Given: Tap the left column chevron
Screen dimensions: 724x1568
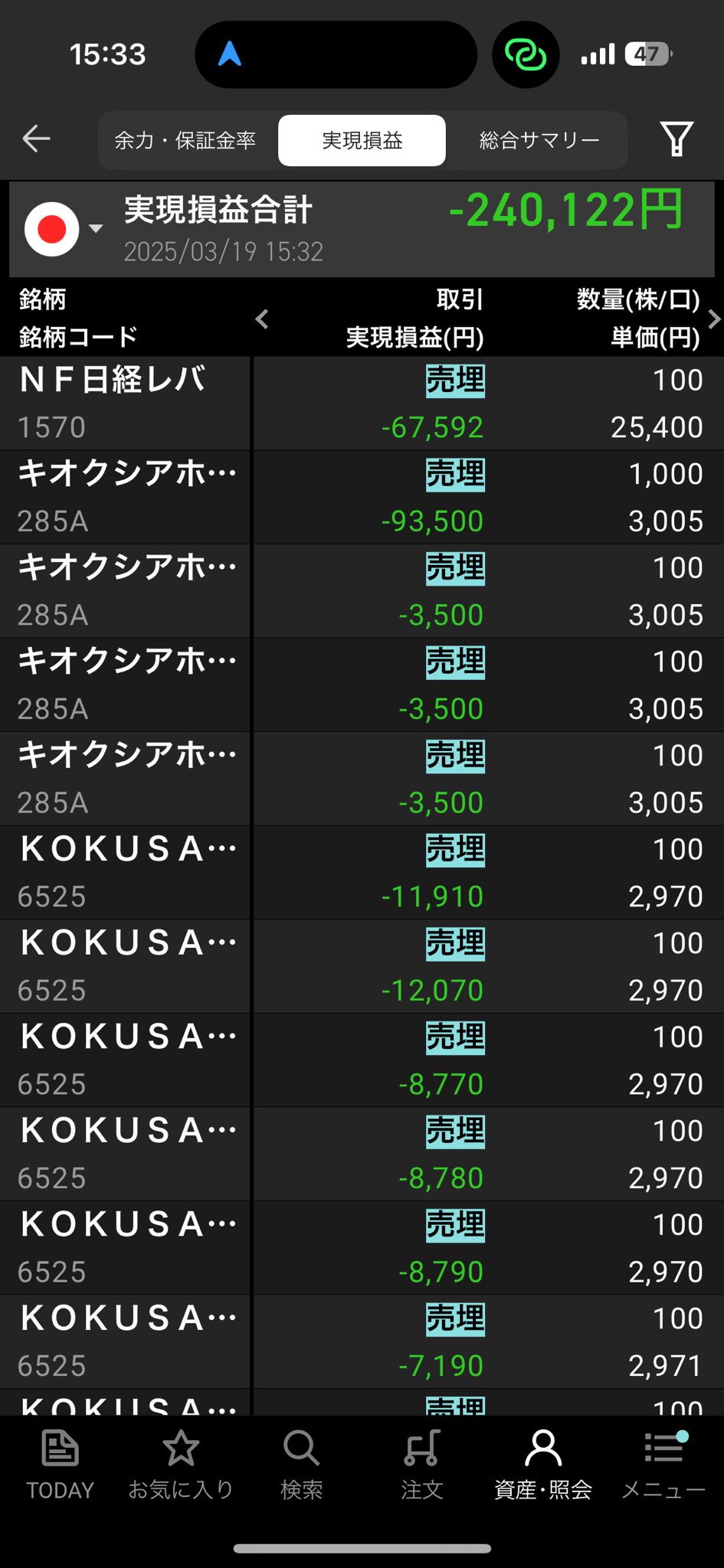Looking at the screenshot, I should tap(262, 318).
